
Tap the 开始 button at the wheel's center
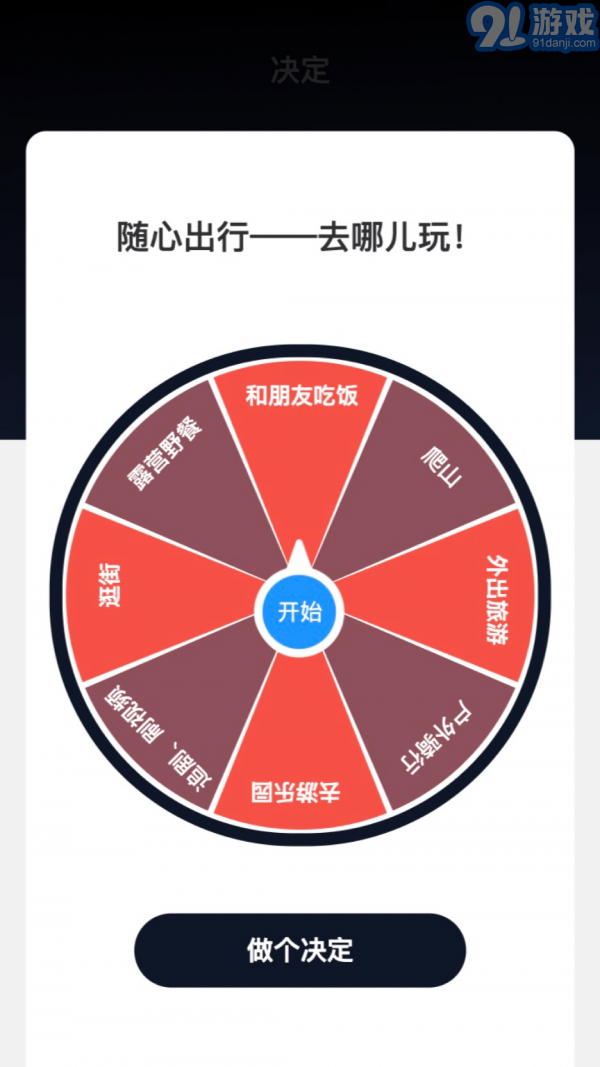tap(299, 612)
